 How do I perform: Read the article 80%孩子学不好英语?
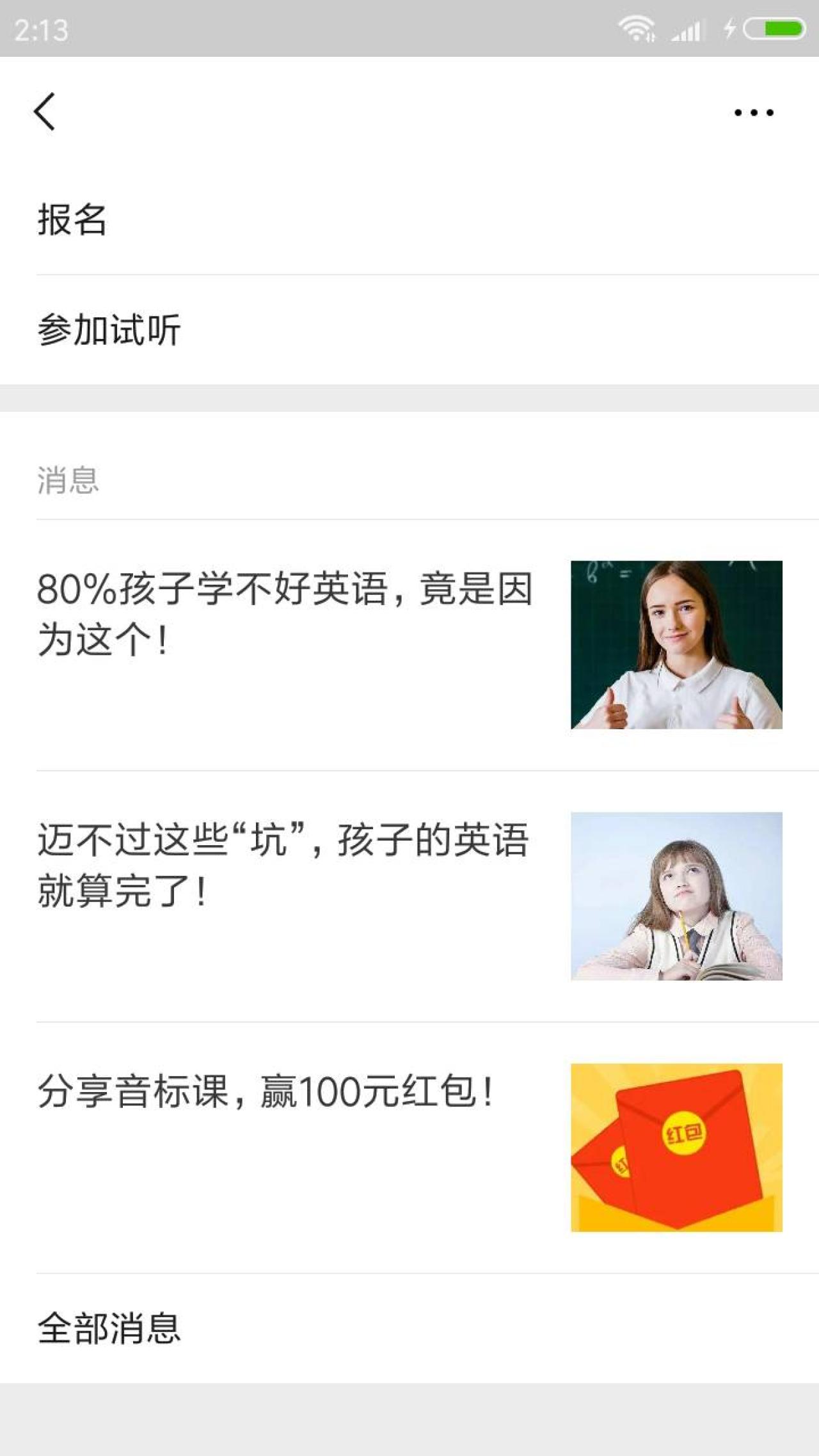(x=285, y=614)
